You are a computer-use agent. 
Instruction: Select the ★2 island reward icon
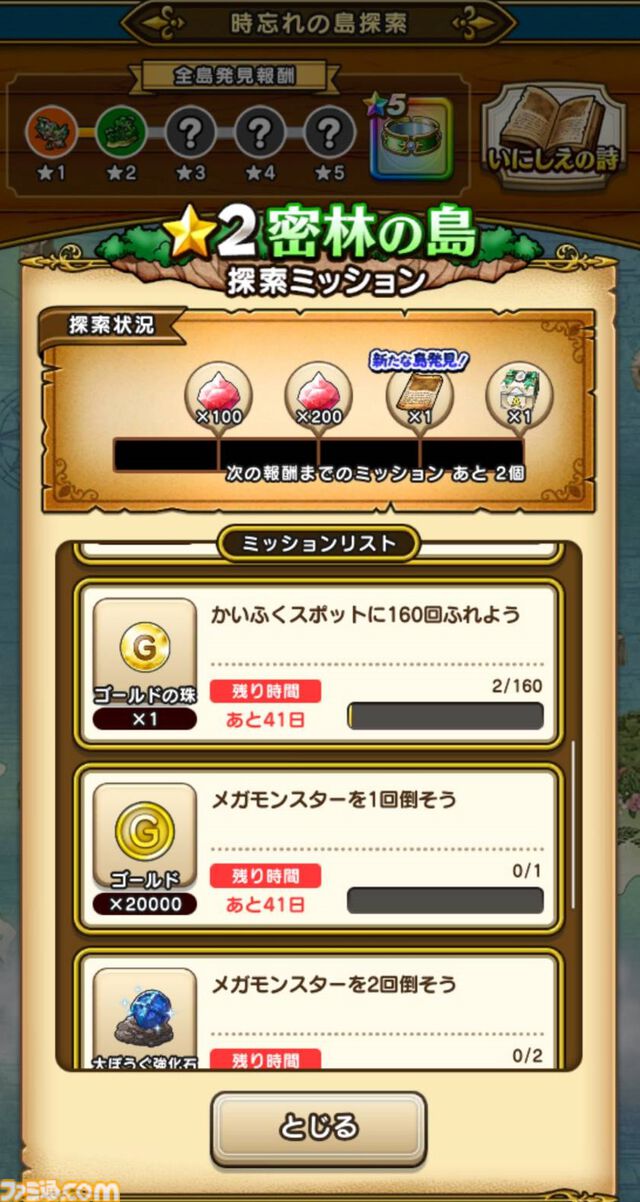point(122,131)
